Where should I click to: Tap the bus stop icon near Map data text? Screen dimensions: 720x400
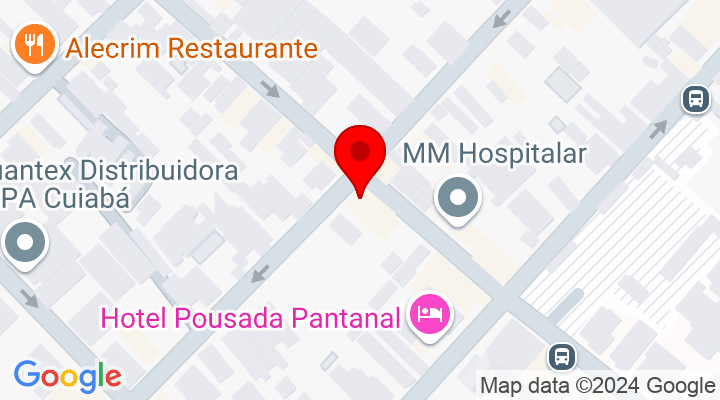click(x=562, y=355)
